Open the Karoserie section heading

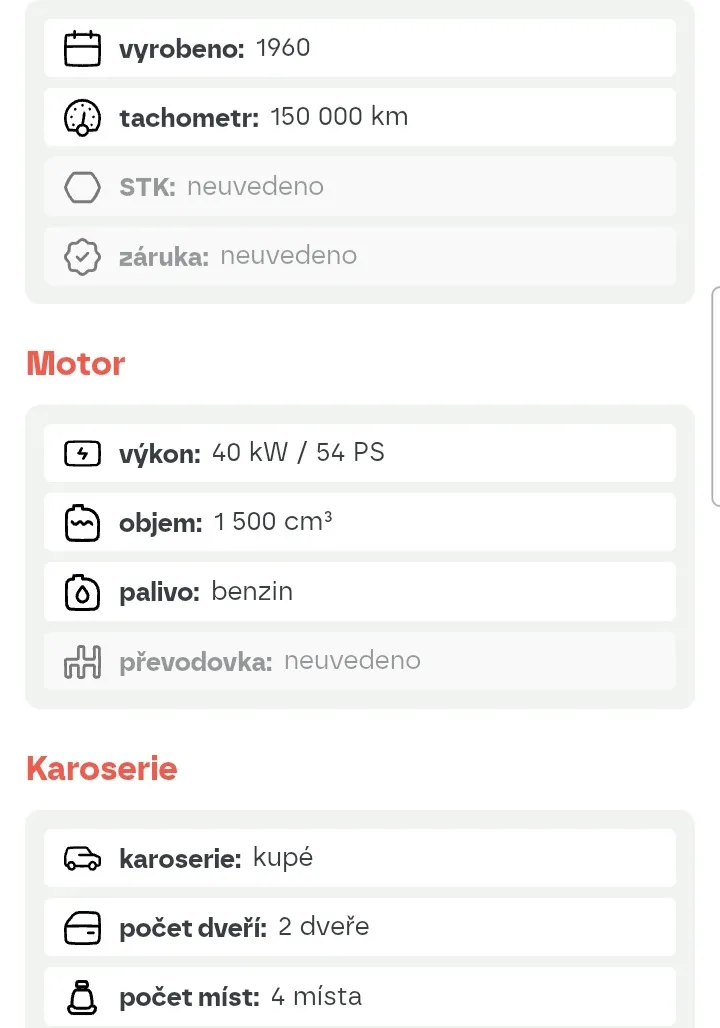pyautogui.click(x=101, y=769)
